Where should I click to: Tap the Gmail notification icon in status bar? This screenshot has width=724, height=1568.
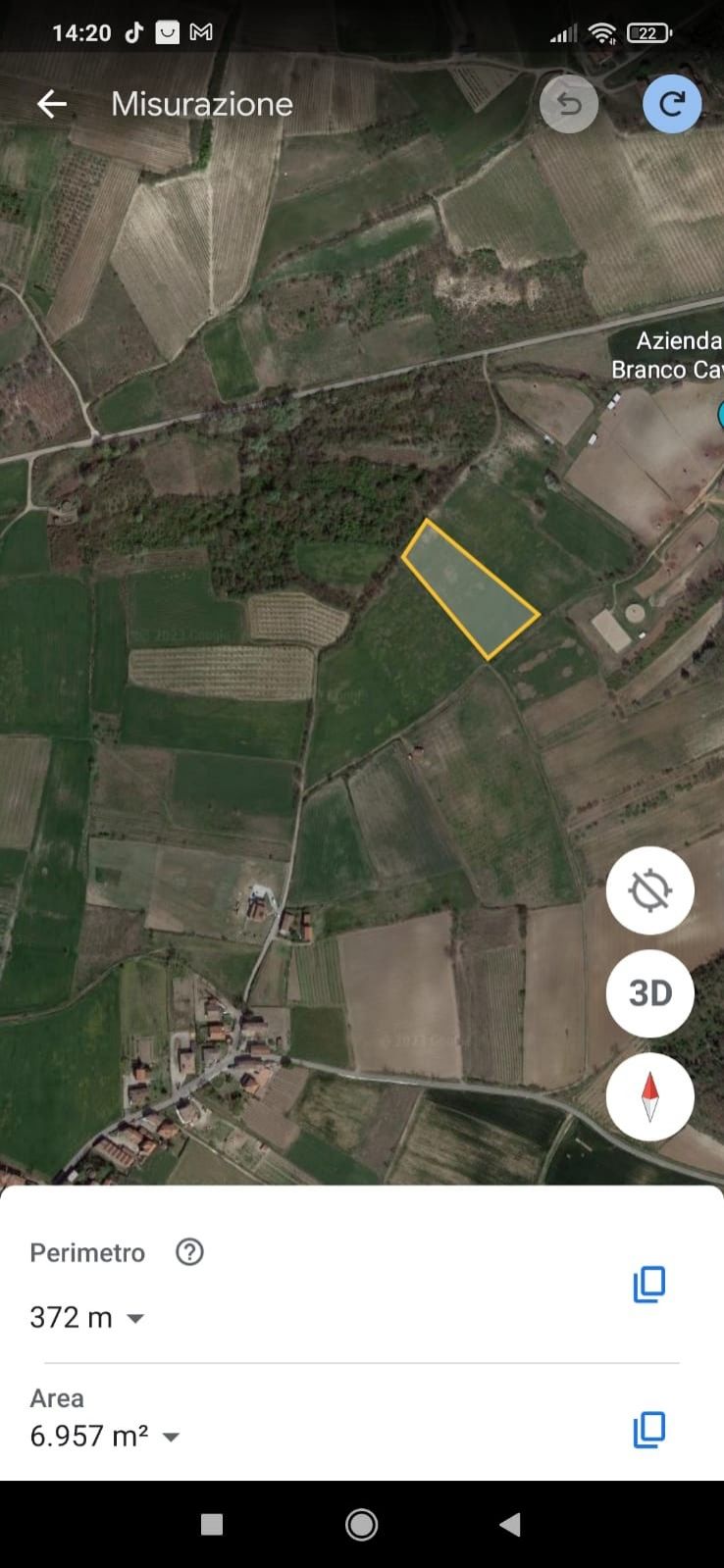coord(200,32)
